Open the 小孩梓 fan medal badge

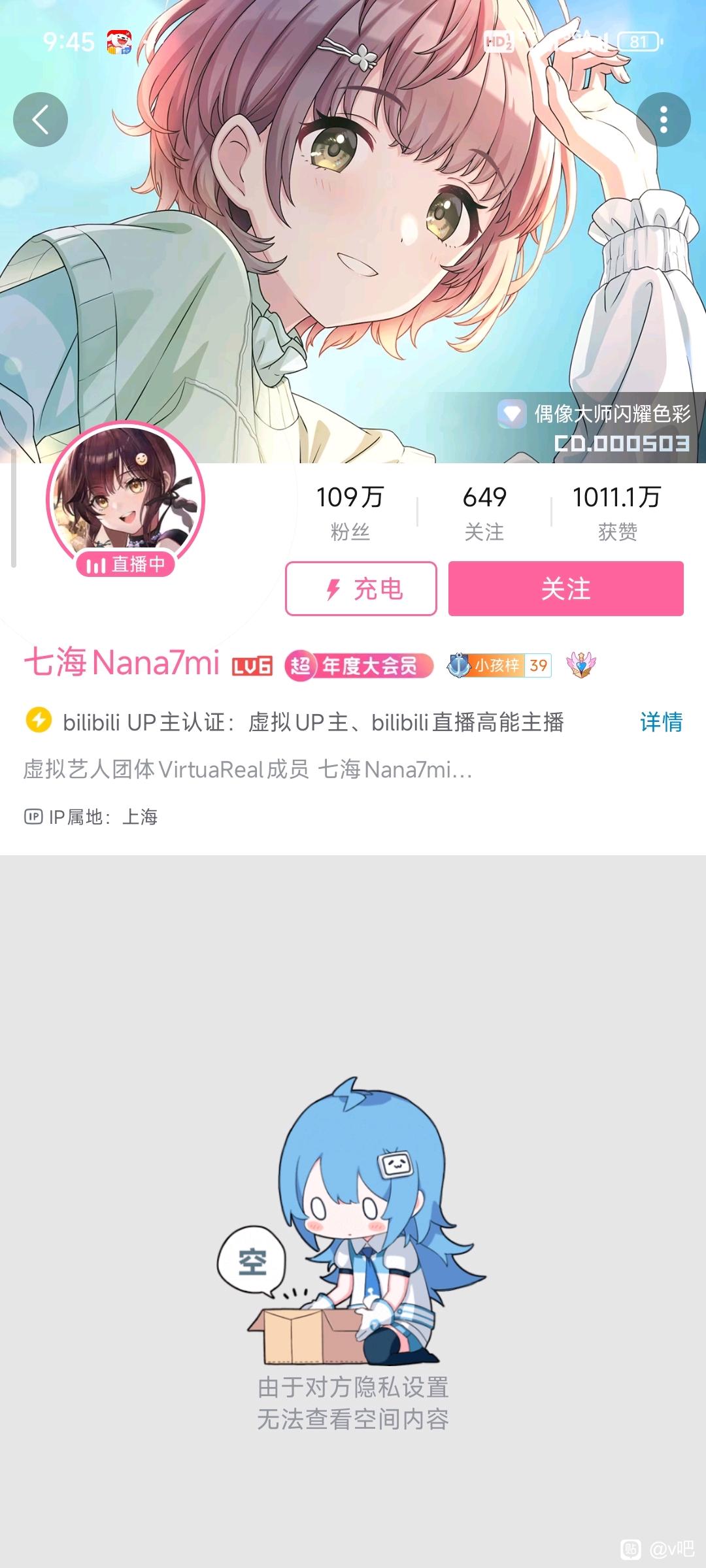(x=499, y=666)
